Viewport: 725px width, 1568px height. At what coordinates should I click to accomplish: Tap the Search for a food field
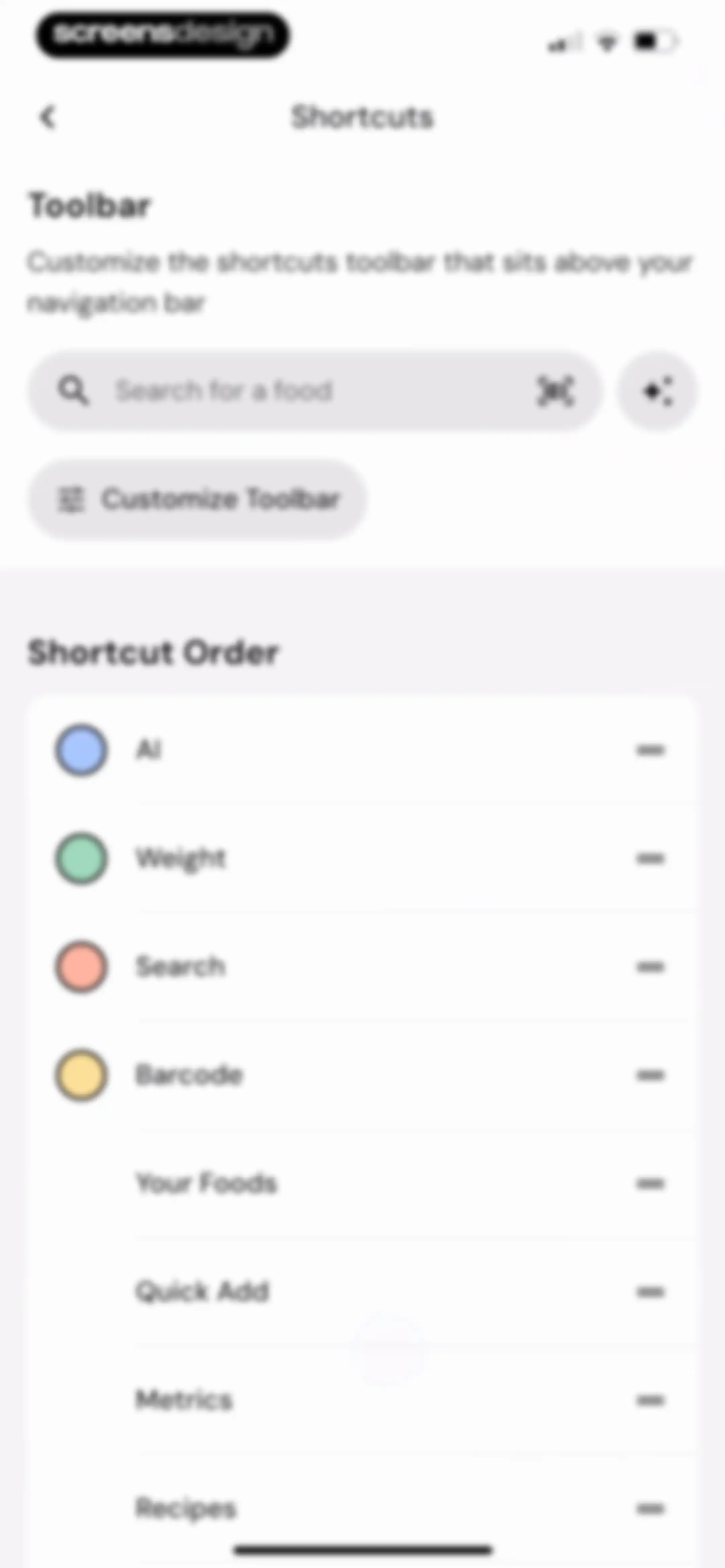315,391
